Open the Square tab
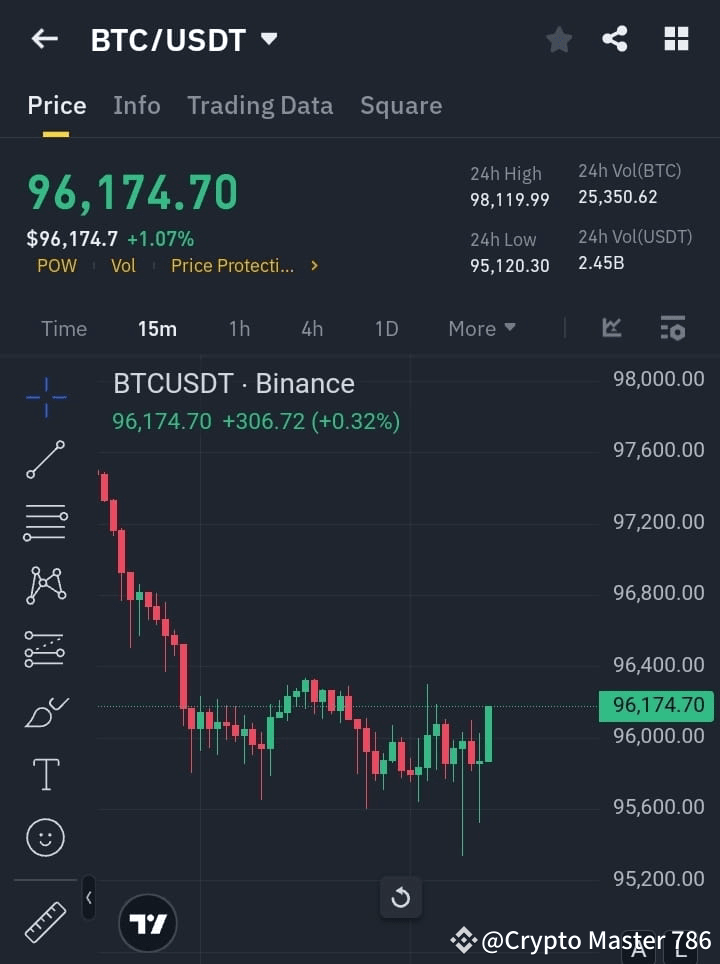The height and width of the screenshot is (964, 720). click(x=401, y=105)
